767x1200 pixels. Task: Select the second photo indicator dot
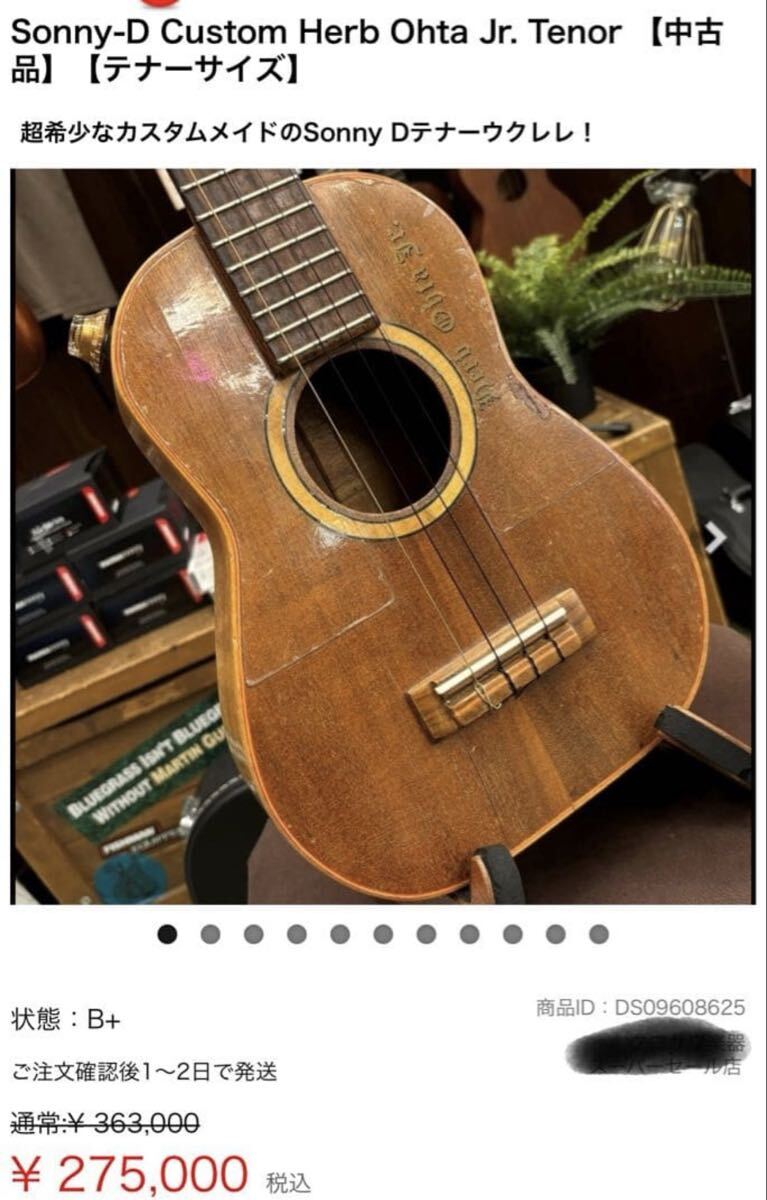tap(210, 934)
